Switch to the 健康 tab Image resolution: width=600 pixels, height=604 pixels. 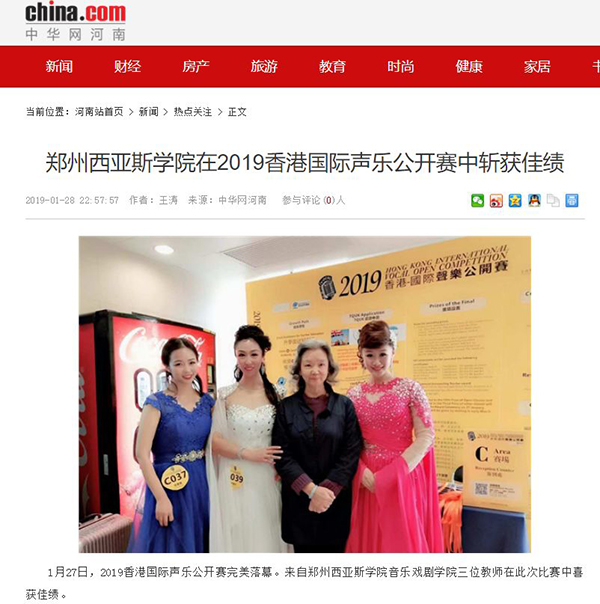469,67
